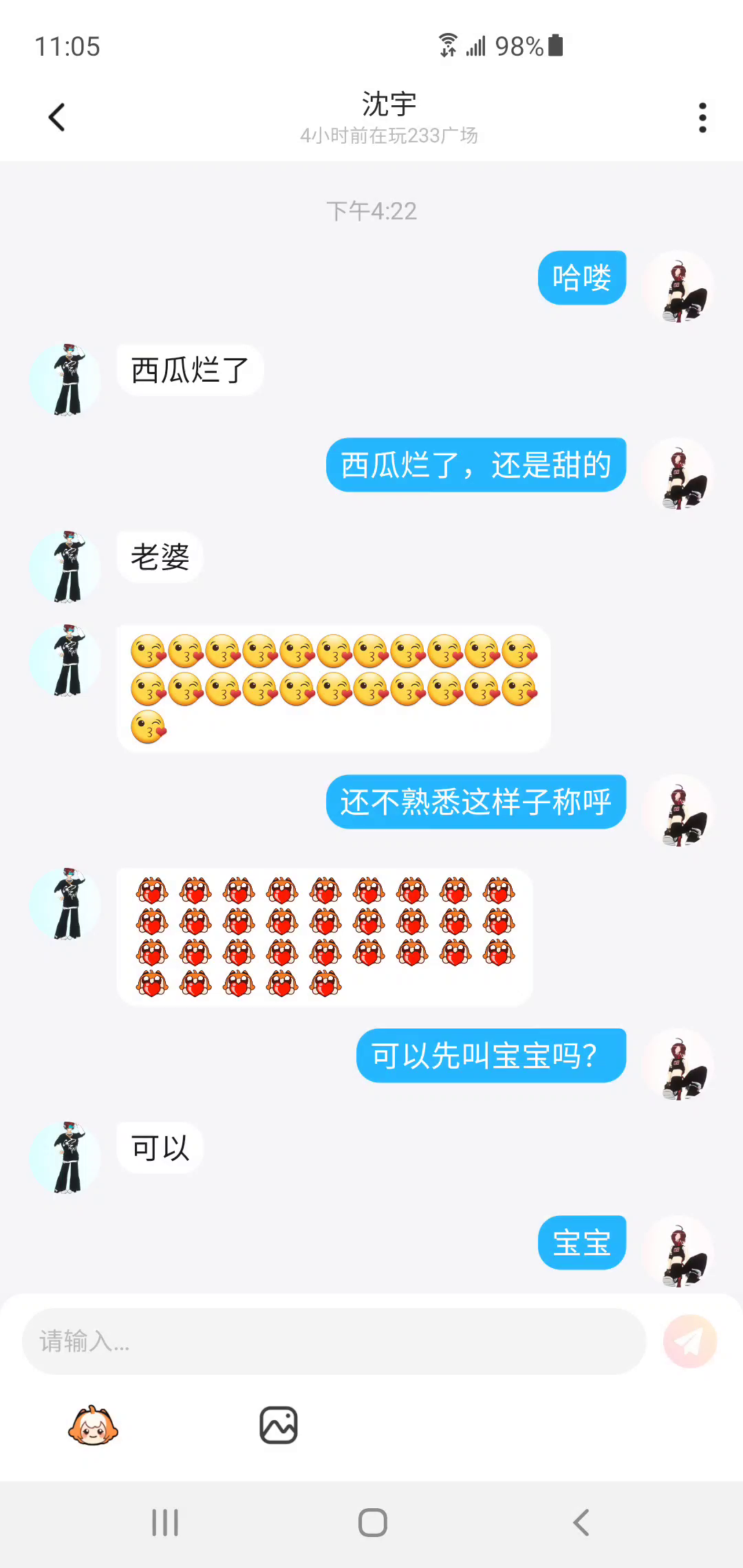The width and height of the screenshot is (743, 1568).
Task: View my avatar beside the 哈喽 message
Action: click(678, 287)
